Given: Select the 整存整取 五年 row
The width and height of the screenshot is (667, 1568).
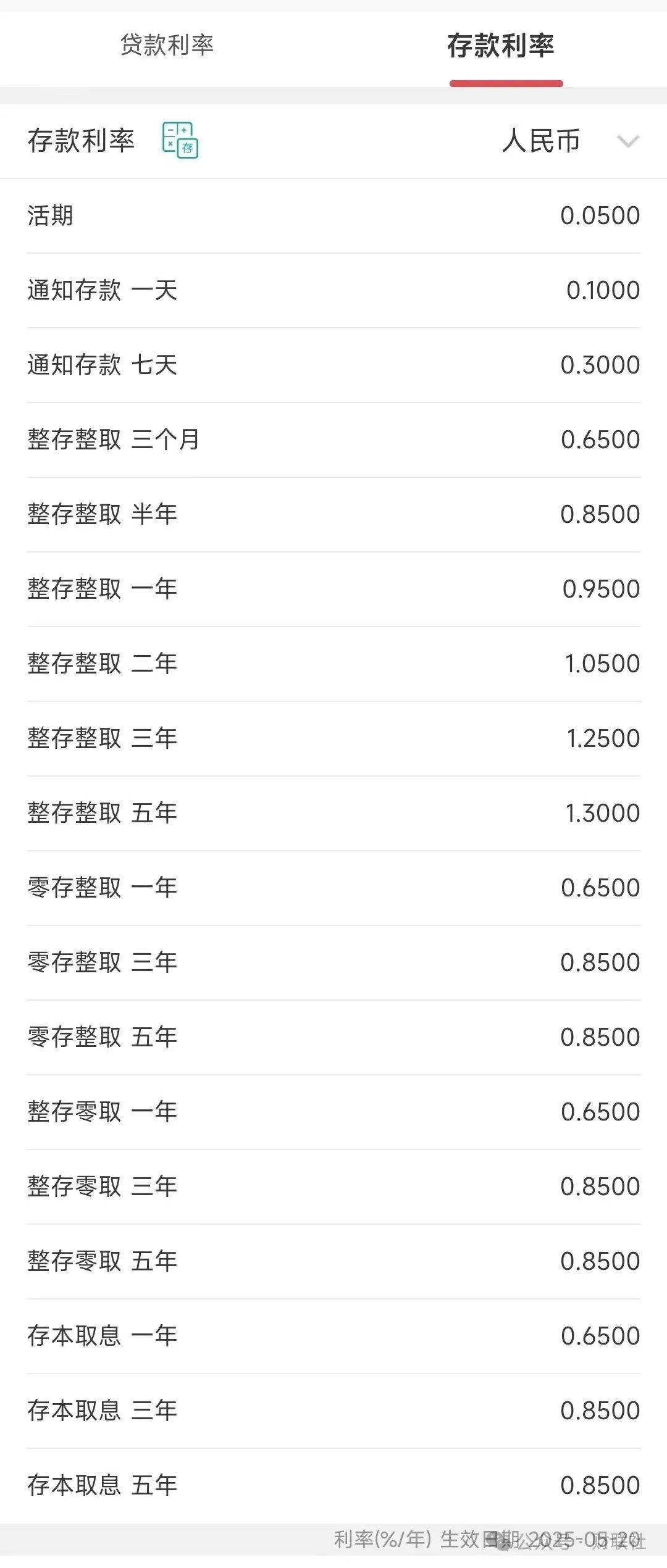Looking at the screenshot, I should click(x=333, y=813).
